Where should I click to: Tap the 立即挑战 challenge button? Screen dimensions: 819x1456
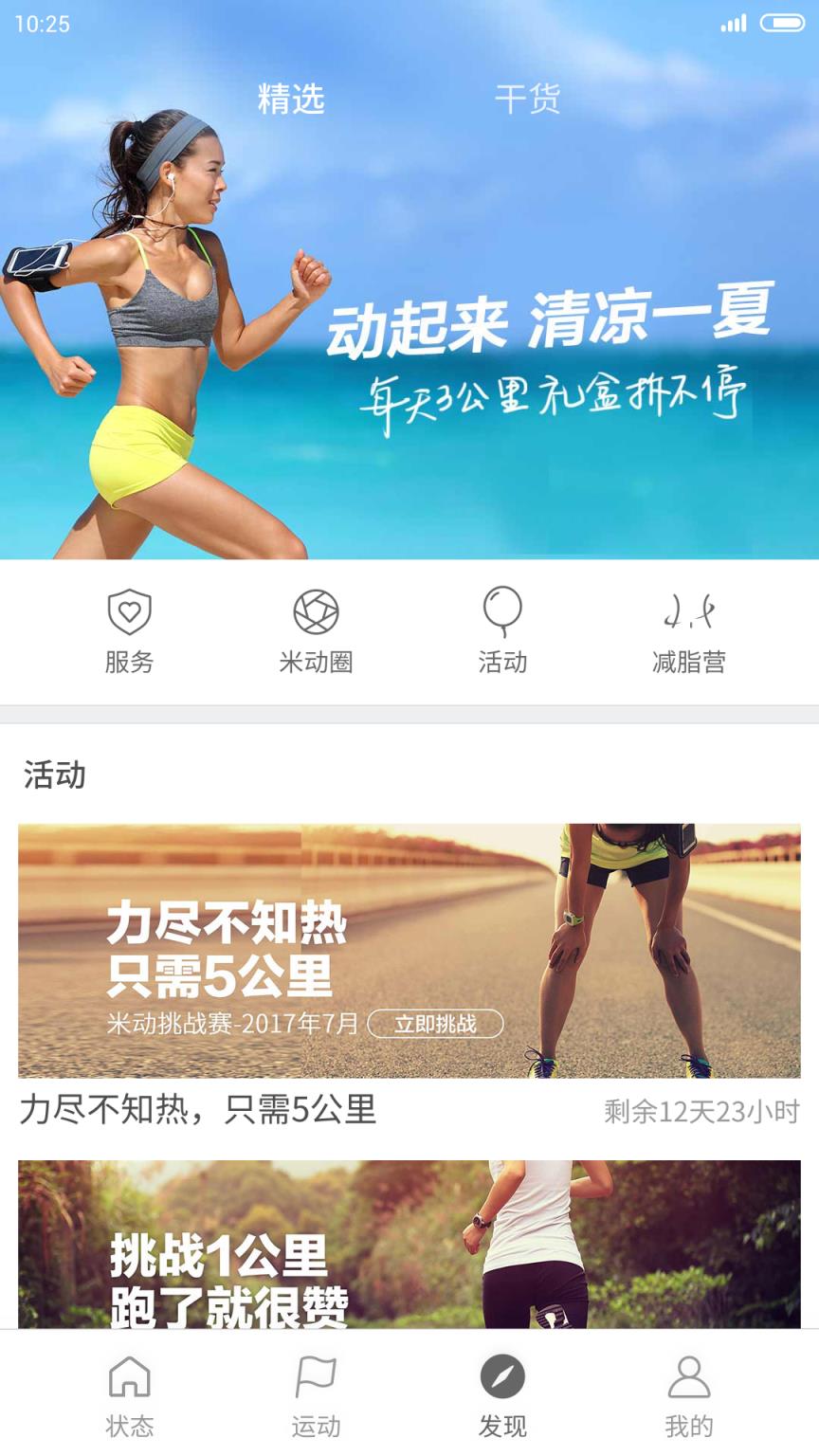pos(438,1025)
